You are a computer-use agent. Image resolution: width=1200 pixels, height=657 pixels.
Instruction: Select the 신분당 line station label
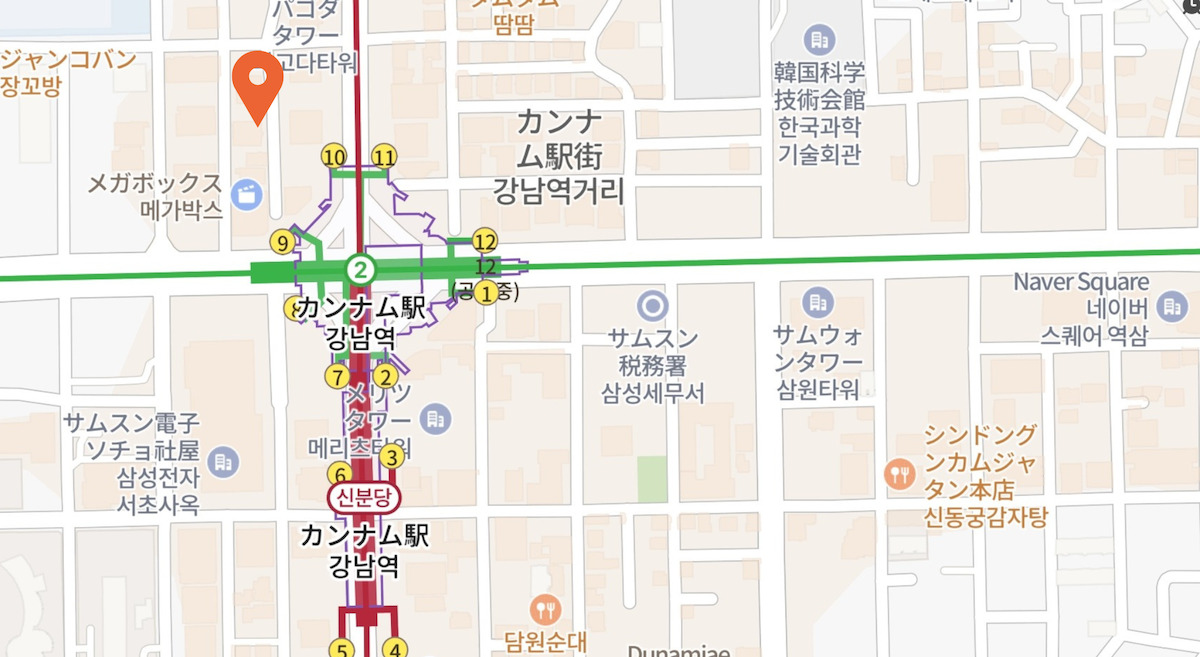[x=362, y=497]
